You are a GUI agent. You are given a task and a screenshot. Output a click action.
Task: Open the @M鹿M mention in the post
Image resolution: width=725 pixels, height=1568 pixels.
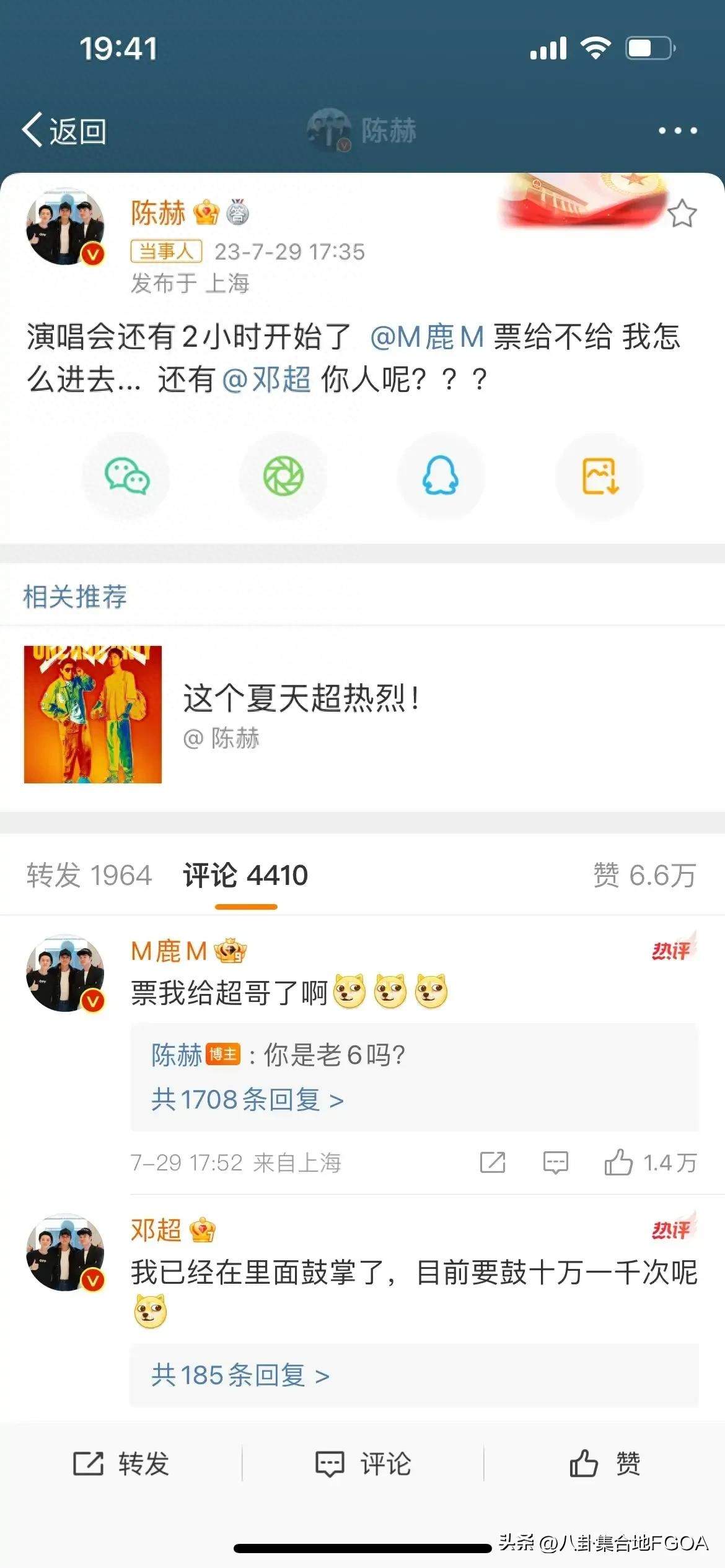[x=427, y=338]
